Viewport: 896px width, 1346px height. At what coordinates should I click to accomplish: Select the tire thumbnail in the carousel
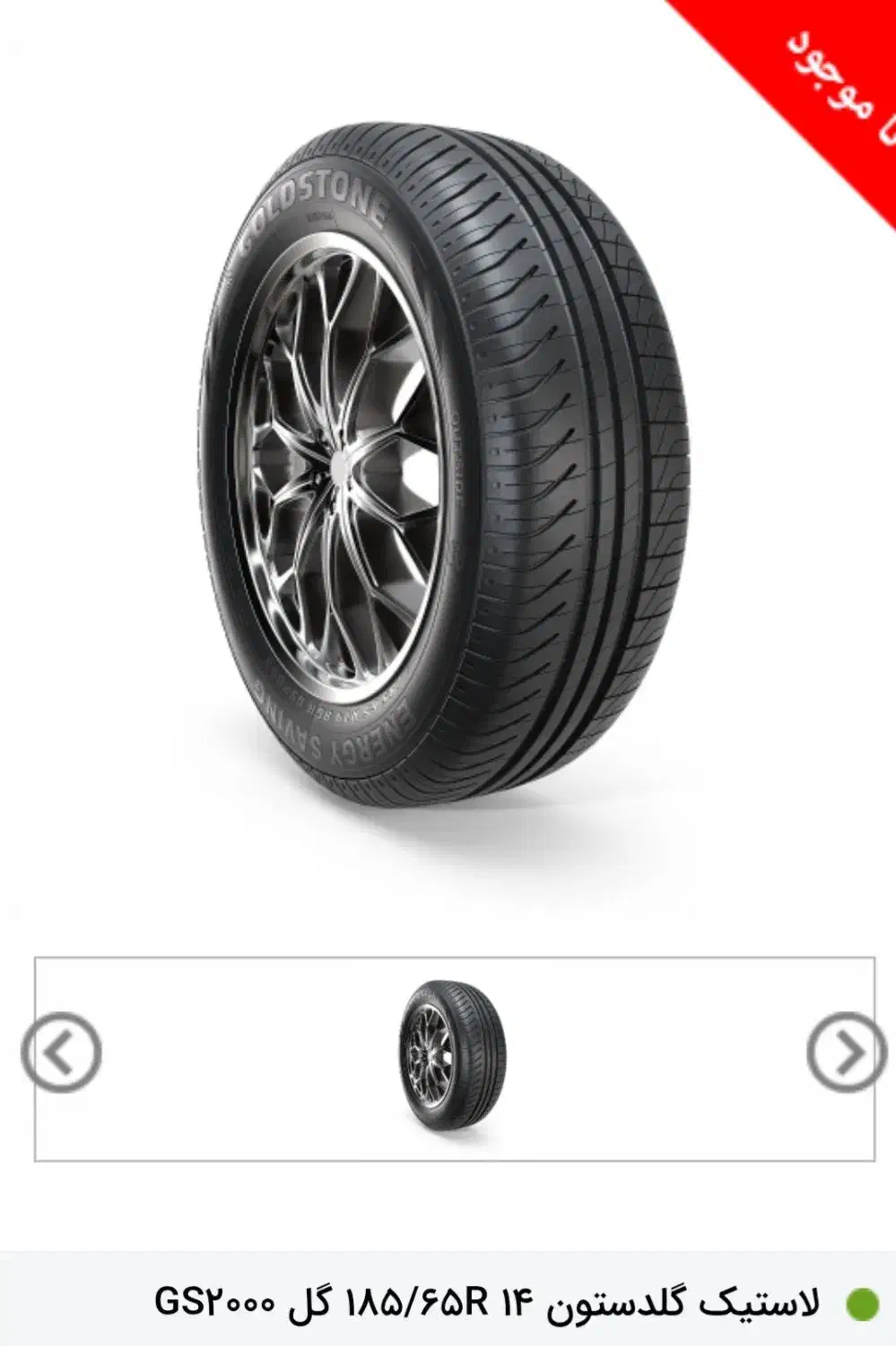pos(453,1054)
